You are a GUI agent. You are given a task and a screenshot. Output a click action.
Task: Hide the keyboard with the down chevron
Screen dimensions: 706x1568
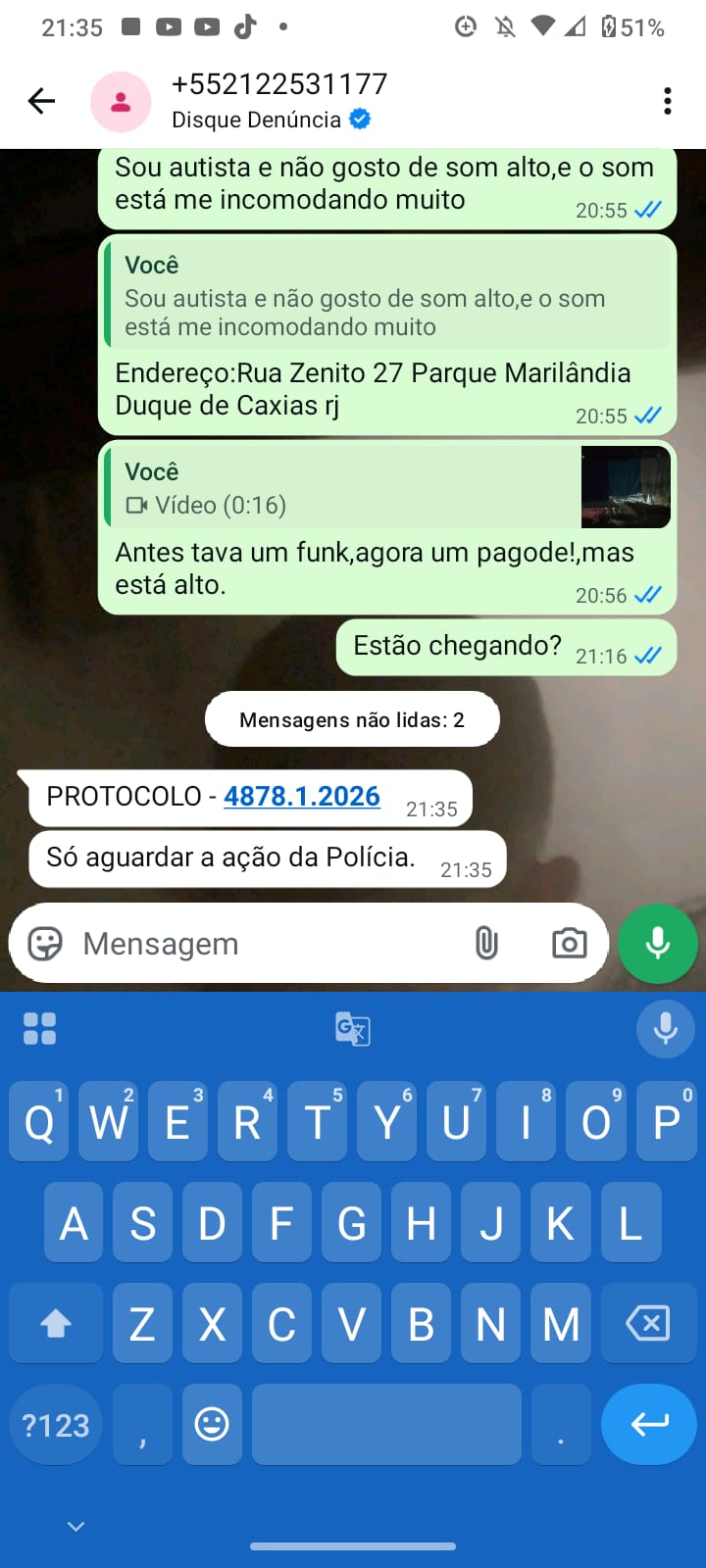coord(76,1526)
